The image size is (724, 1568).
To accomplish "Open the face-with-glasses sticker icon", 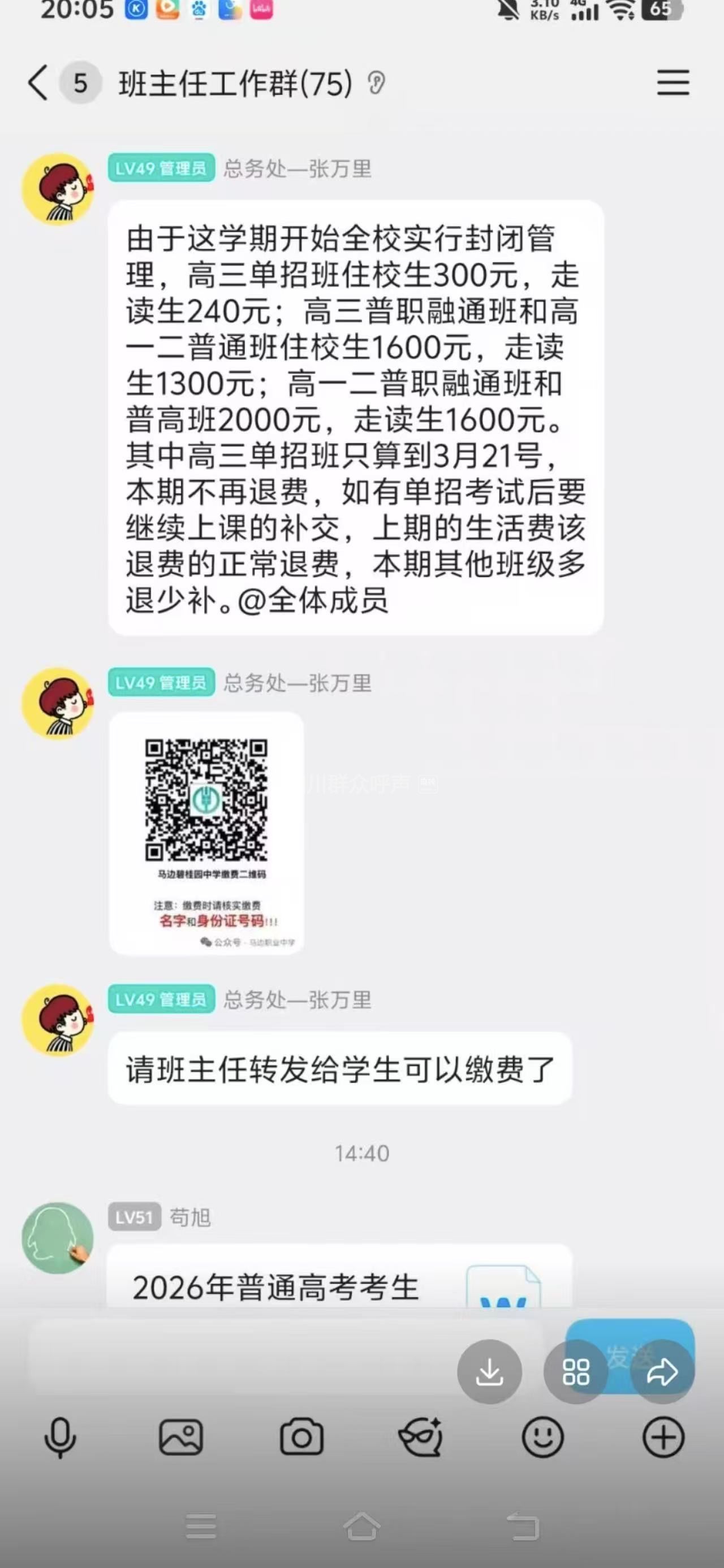I will click(x=421, y=1438).
